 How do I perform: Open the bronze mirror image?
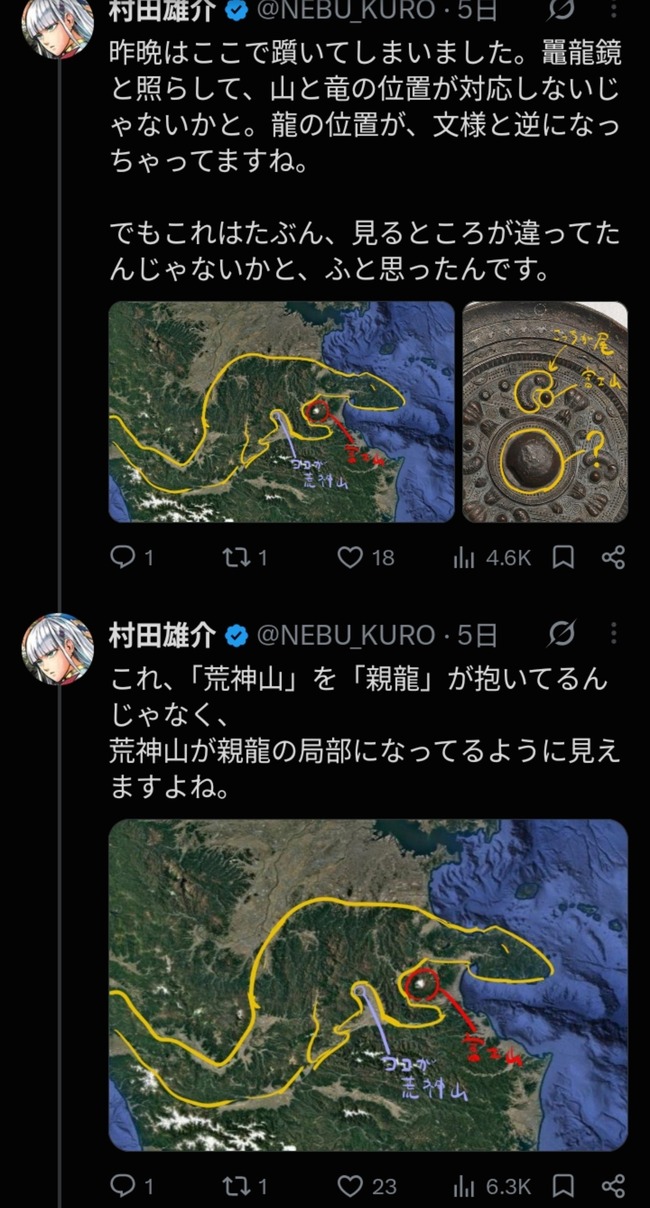pyautogui.click(x=545, y=412)
